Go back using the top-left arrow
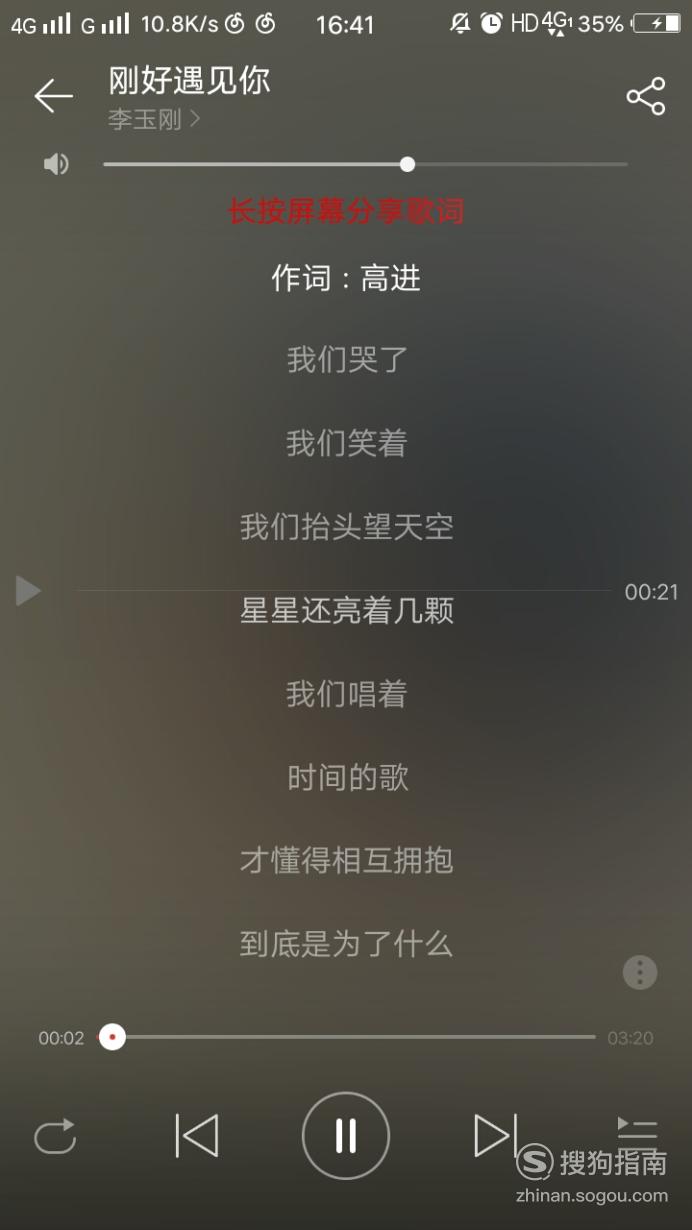The image size is (692, 1230). (x=53, y=96)
